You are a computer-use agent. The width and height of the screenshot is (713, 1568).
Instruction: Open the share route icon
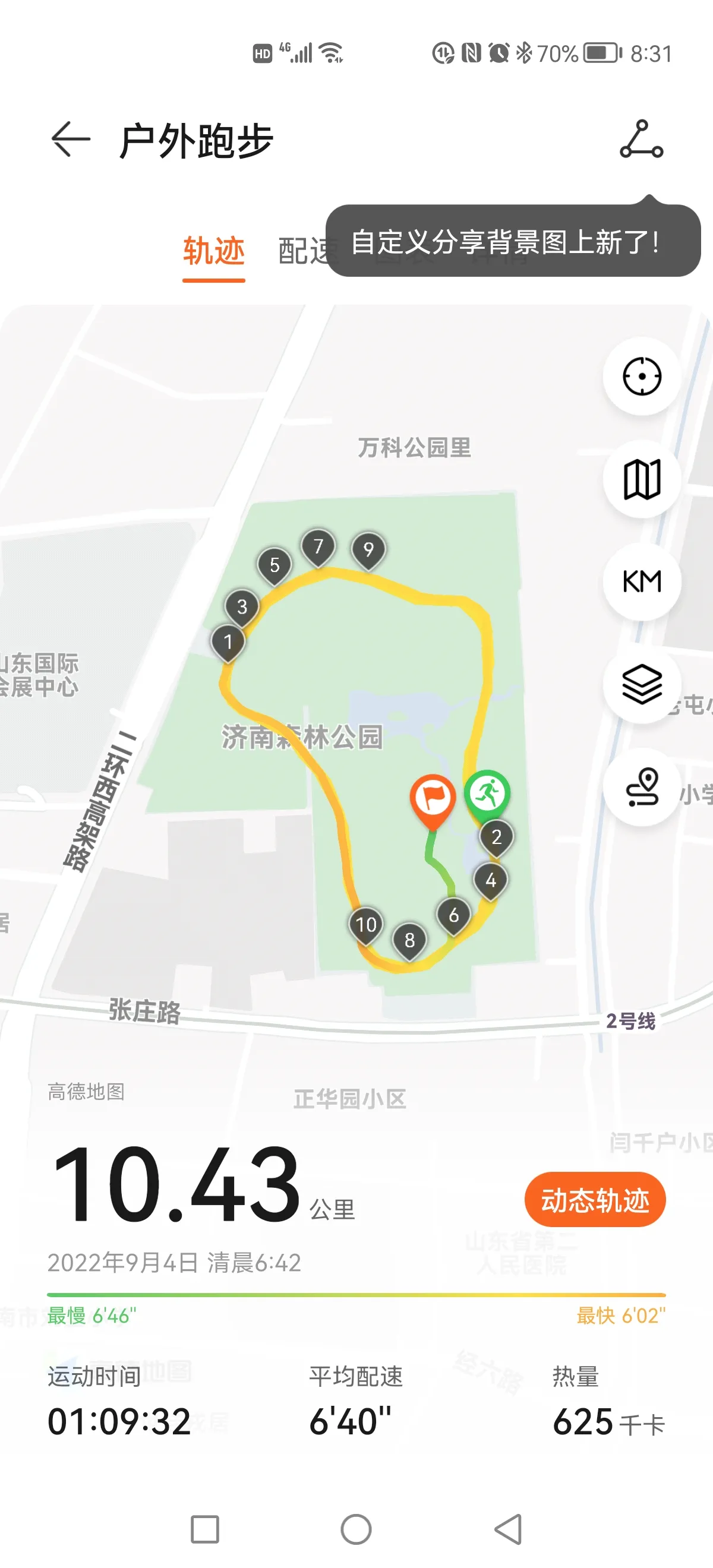click(641, 140)
